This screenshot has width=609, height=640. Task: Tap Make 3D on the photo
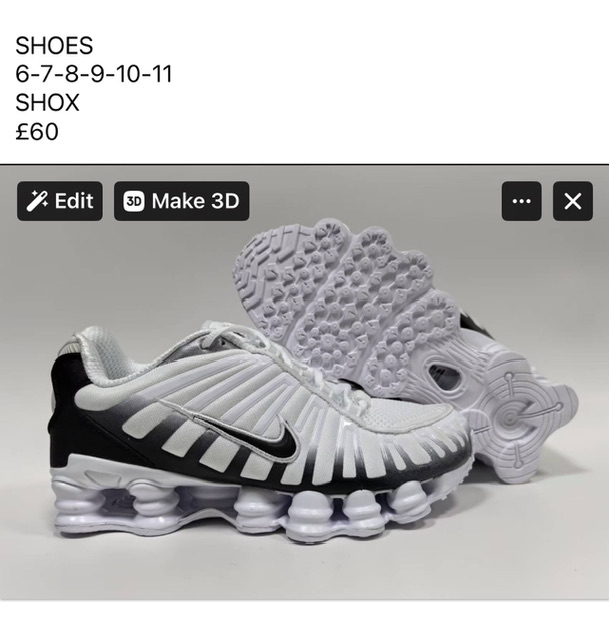tap(181, 201)
